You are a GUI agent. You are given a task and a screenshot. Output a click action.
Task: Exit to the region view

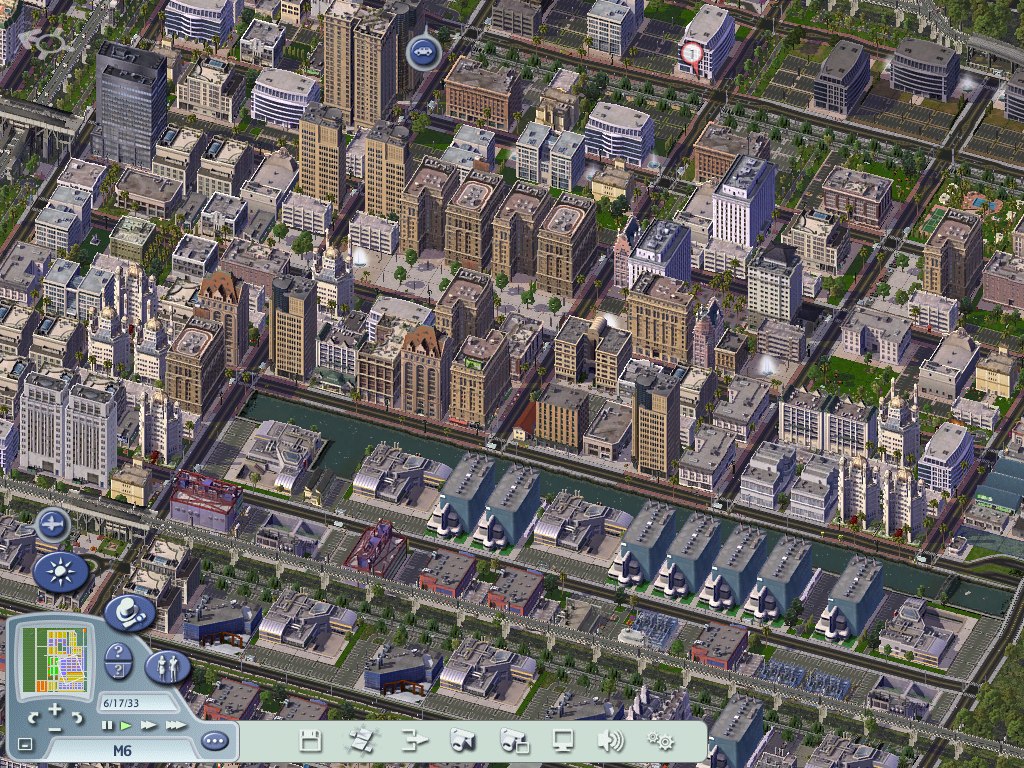(x=361, y=741)
